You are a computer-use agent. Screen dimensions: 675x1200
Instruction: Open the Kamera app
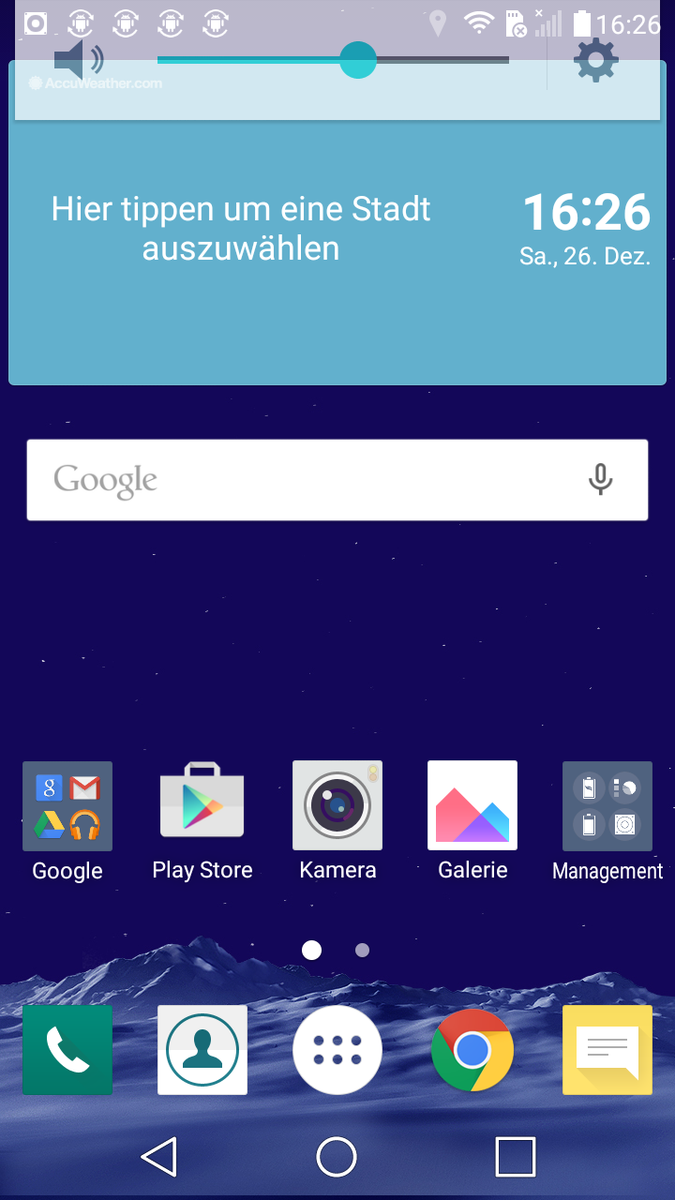337,806
